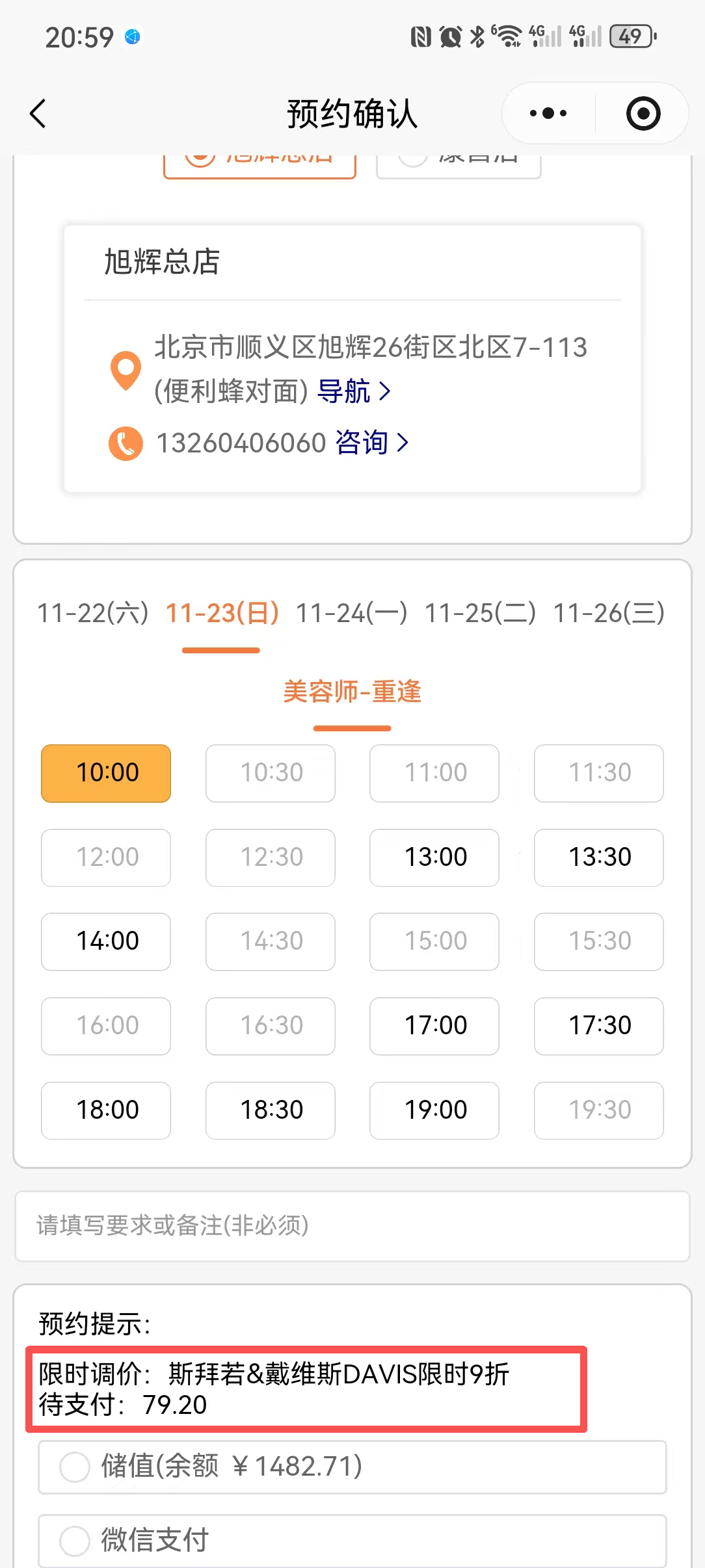Pick the 17:30 time slot
705x1568 pixels.
click(599, 1026)
